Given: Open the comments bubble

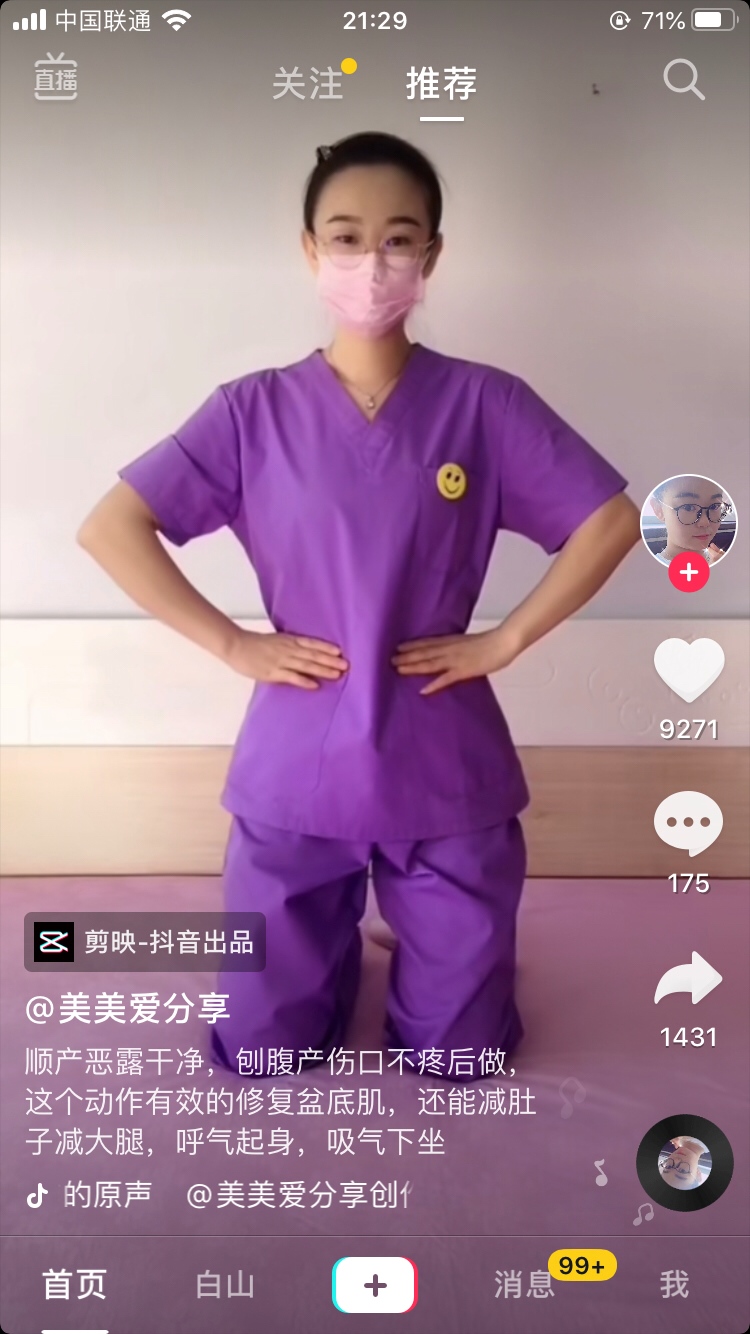Looking at the screenshot, I should [x=688, y=824].
